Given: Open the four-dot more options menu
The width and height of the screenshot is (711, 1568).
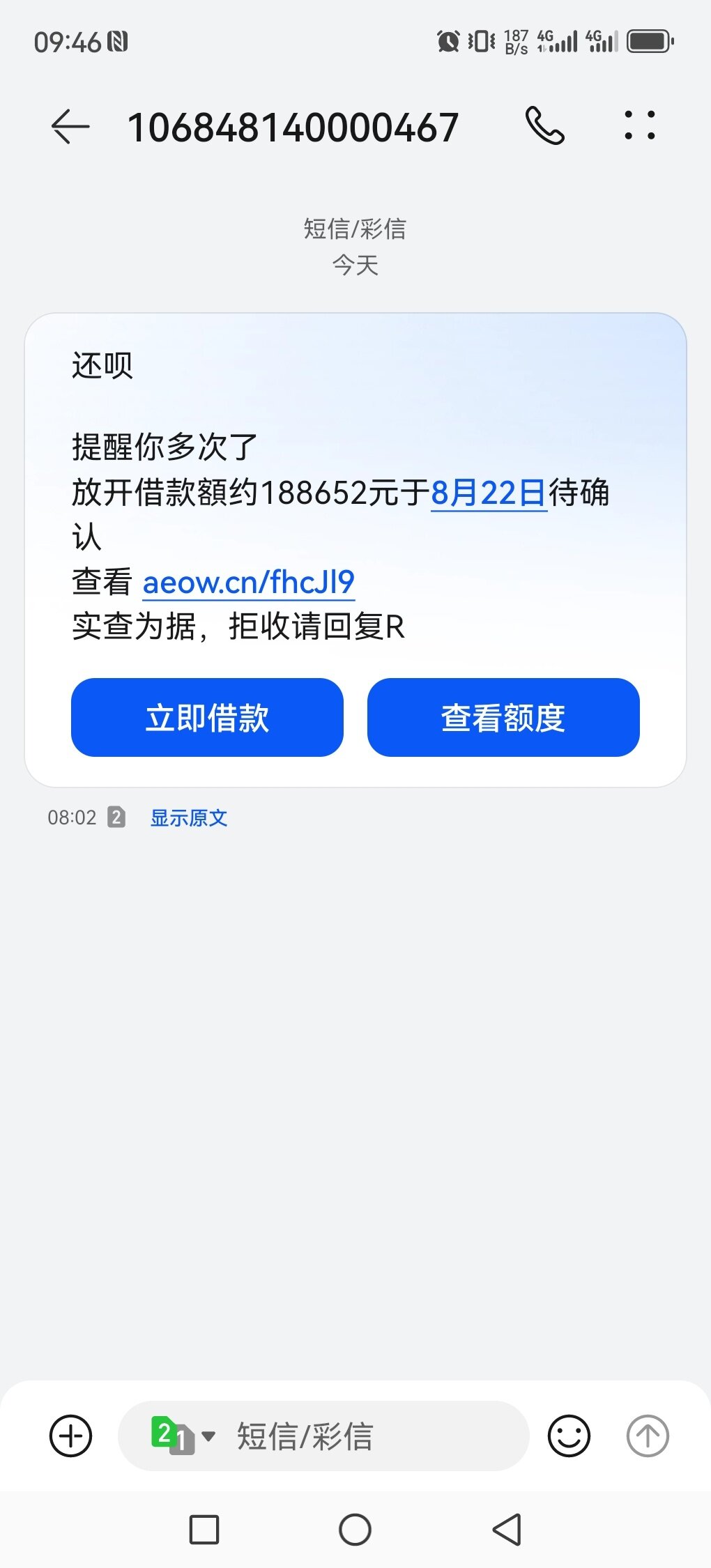Looking at the screenshot, I should (640, 125).
